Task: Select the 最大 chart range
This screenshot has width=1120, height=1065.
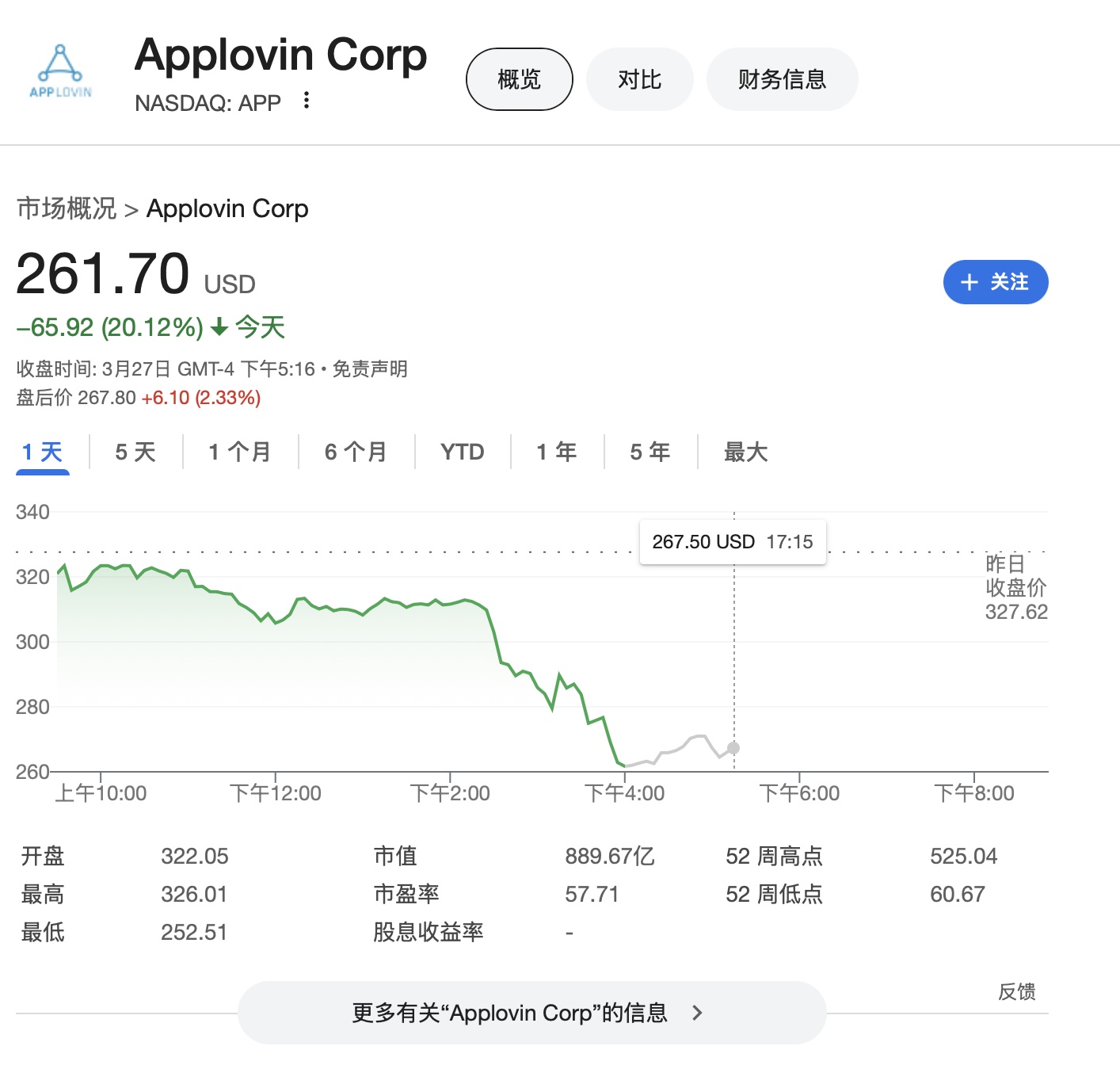Action: tap(745, 452)
